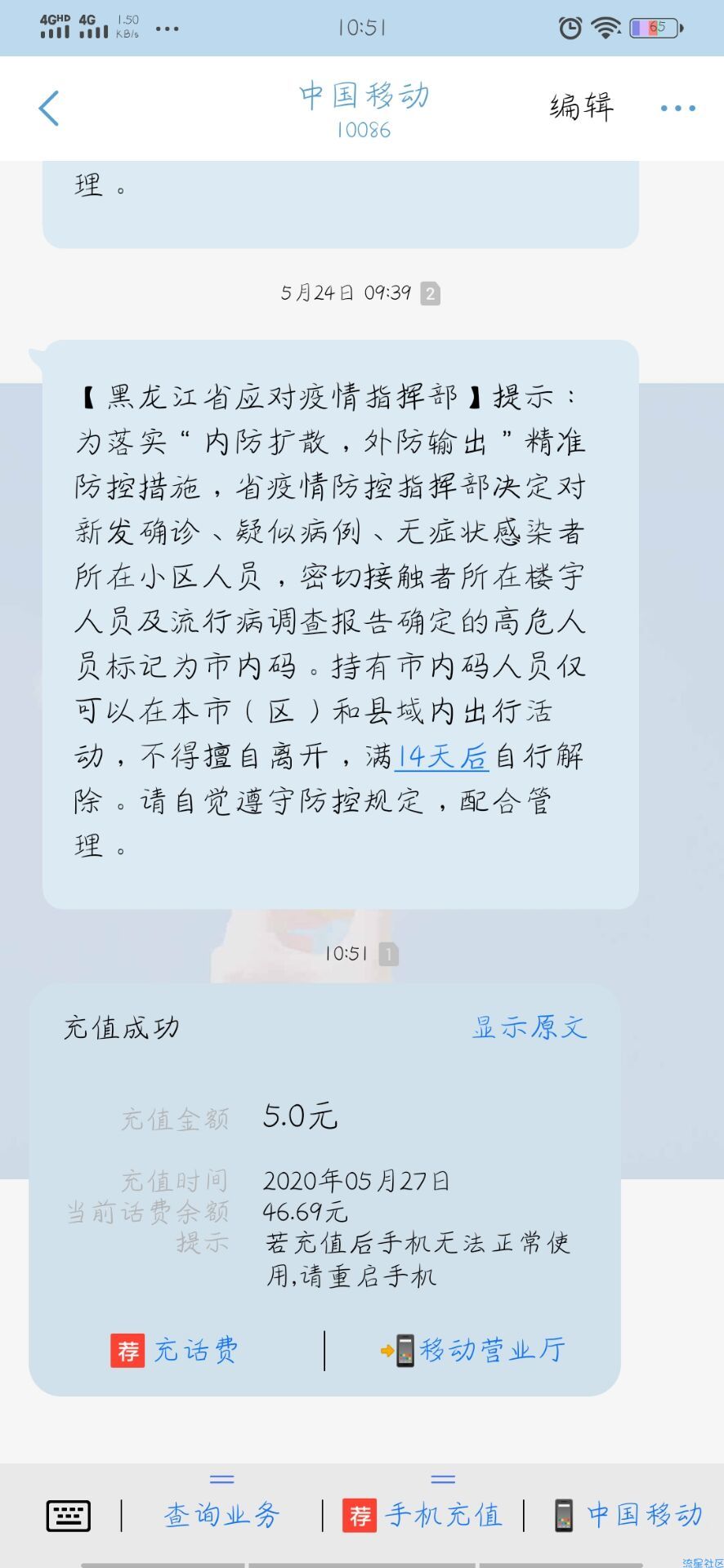Open 移动营业厅 from the recharge card
Screen dimensions: 724x1568
click(x=474, y=1351)
